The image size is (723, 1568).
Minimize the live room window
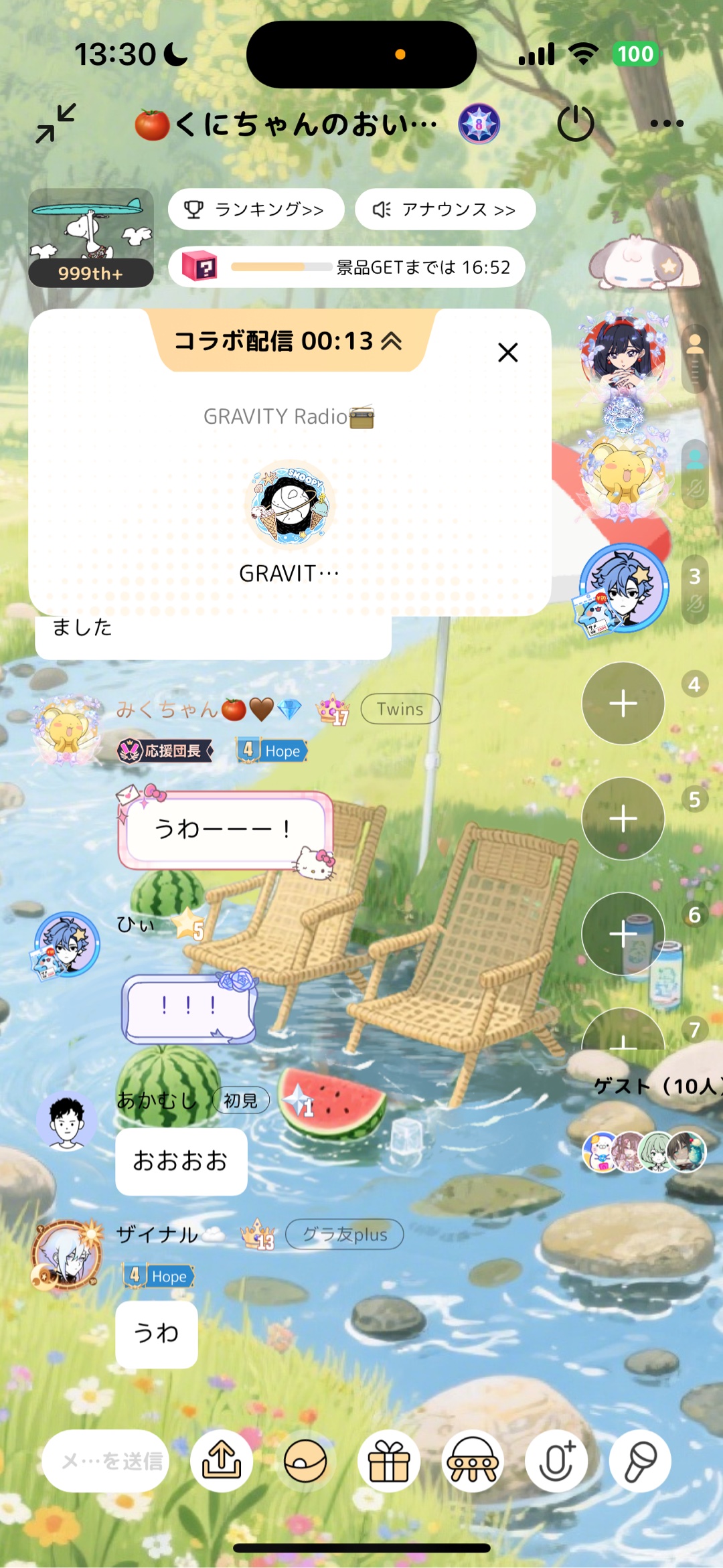pos(56,124)
